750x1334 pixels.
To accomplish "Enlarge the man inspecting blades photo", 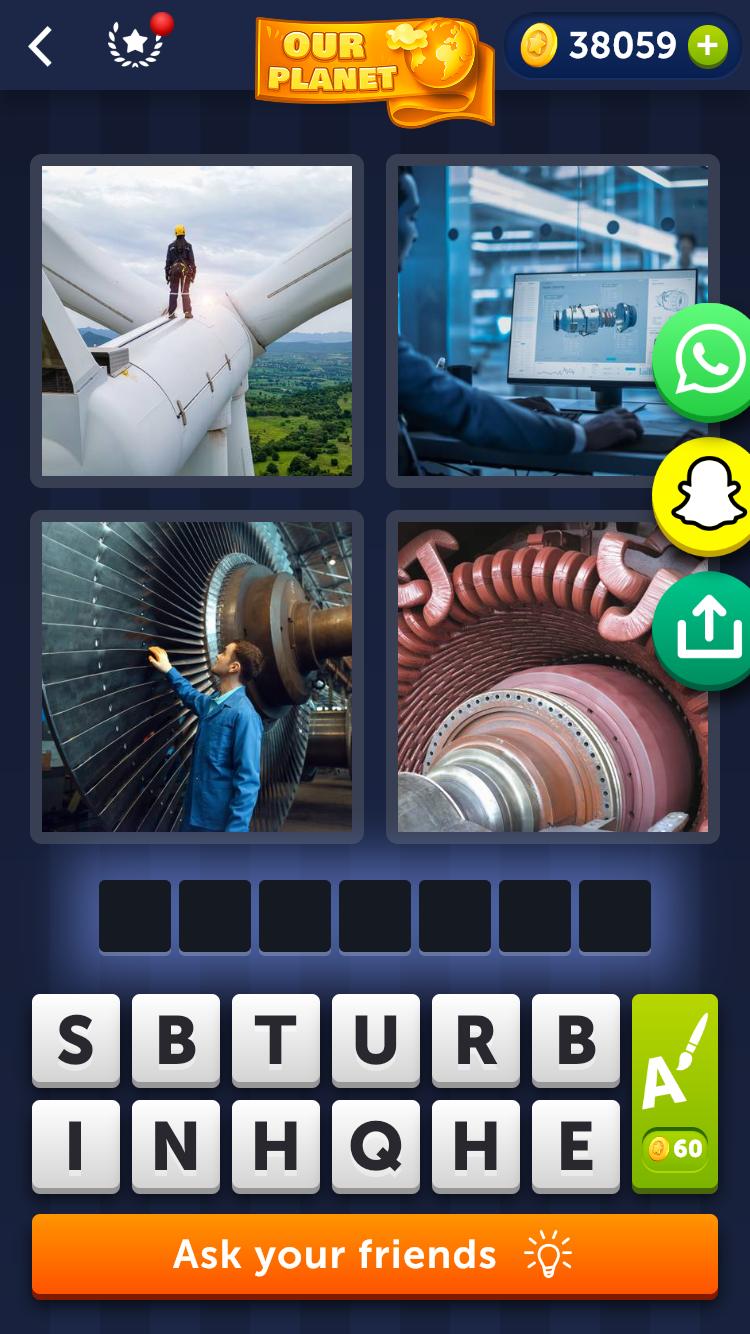I will pyautogui.click(x=197, y=676).
